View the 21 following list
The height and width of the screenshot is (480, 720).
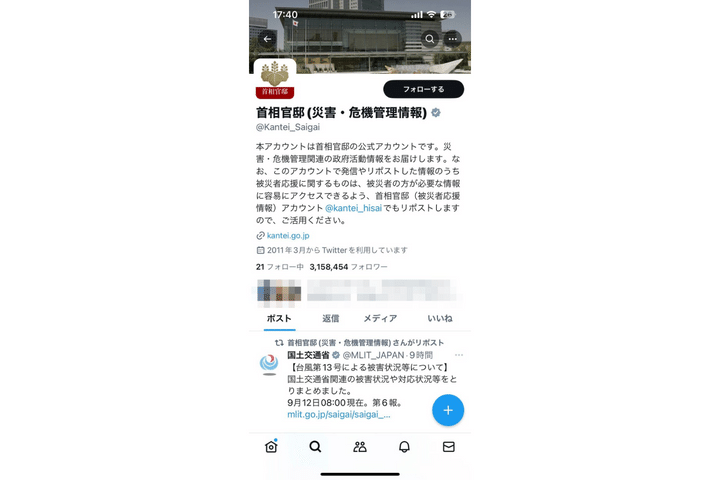(x=280, y=267)
